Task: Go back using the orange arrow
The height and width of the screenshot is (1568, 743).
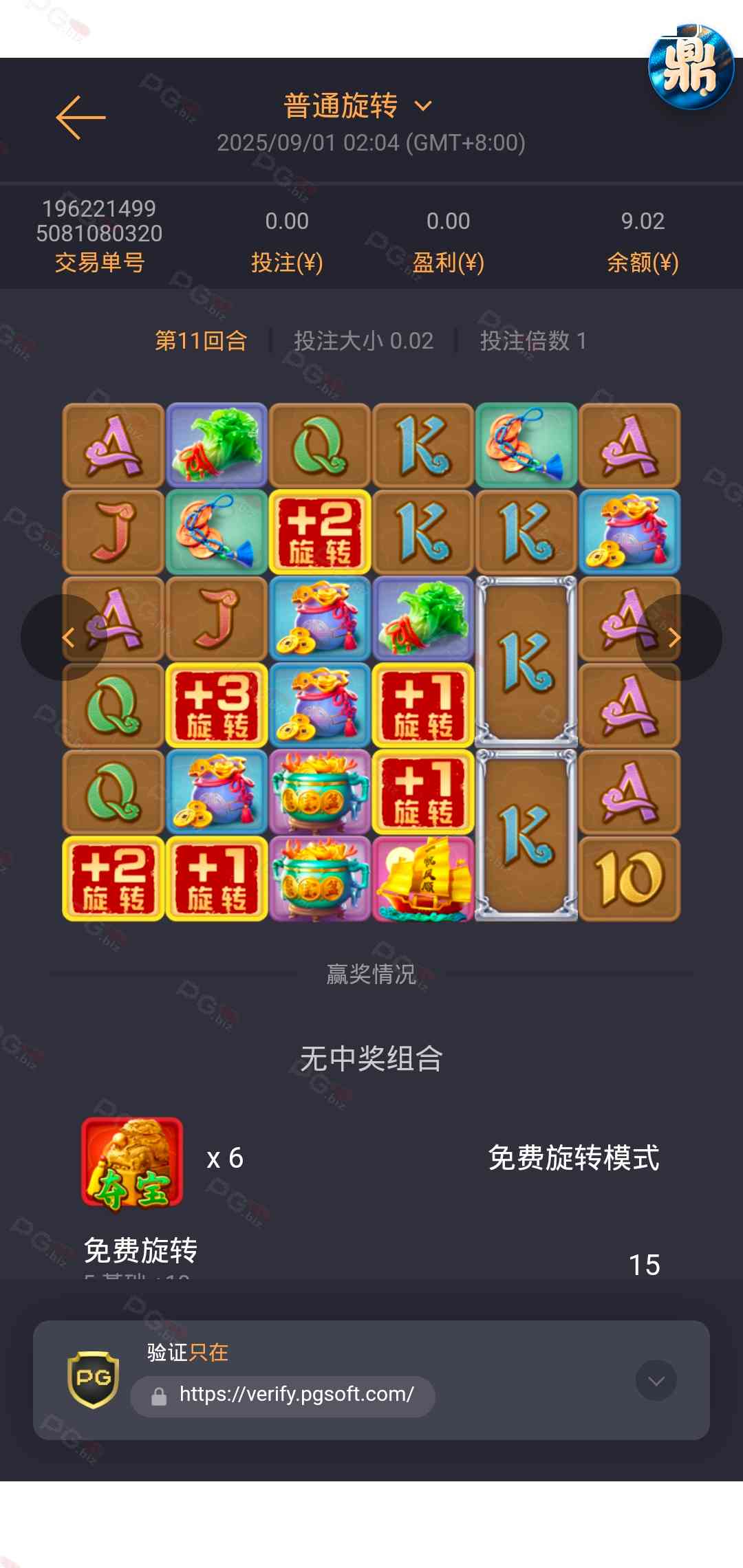Action: coord(80,118)
